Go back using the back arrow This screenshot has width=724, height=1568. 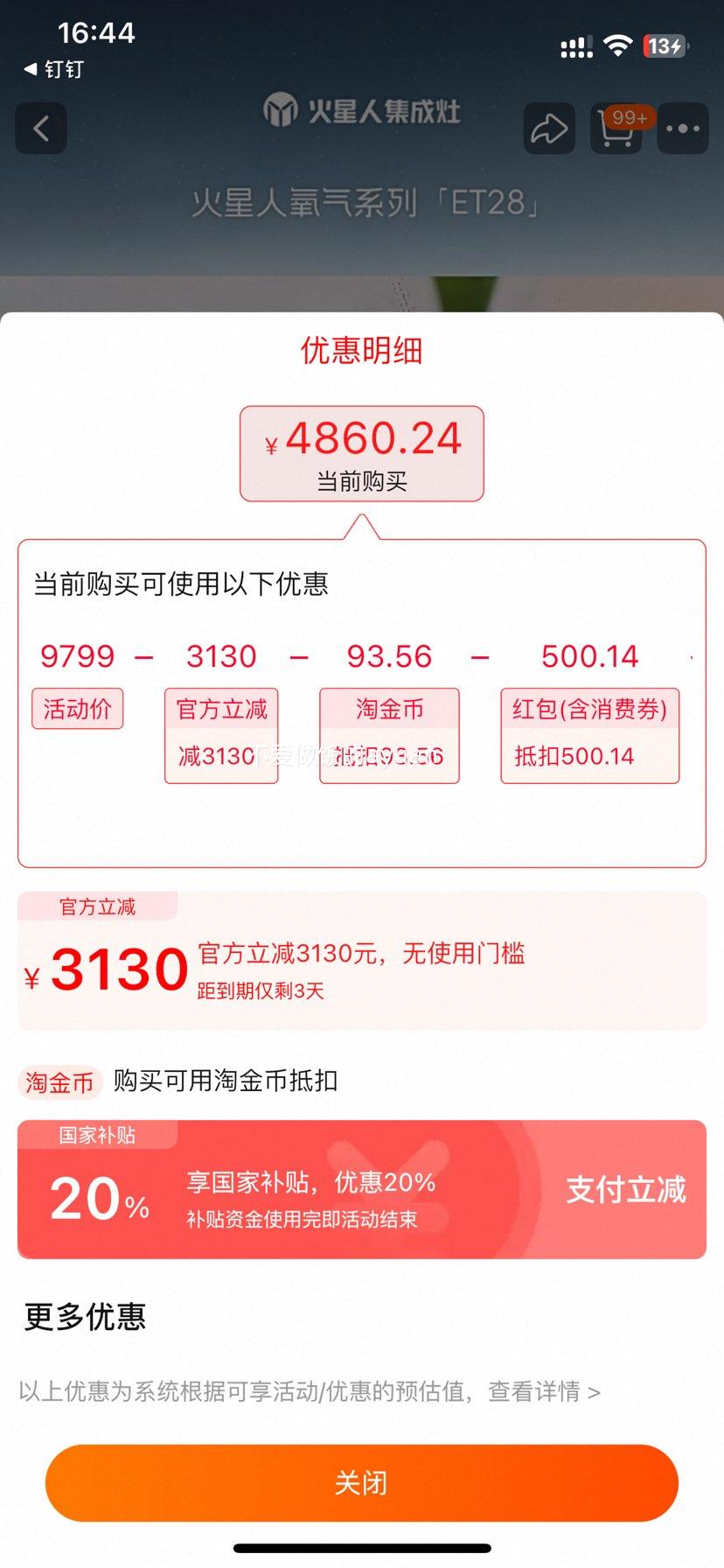click(41, 129)
